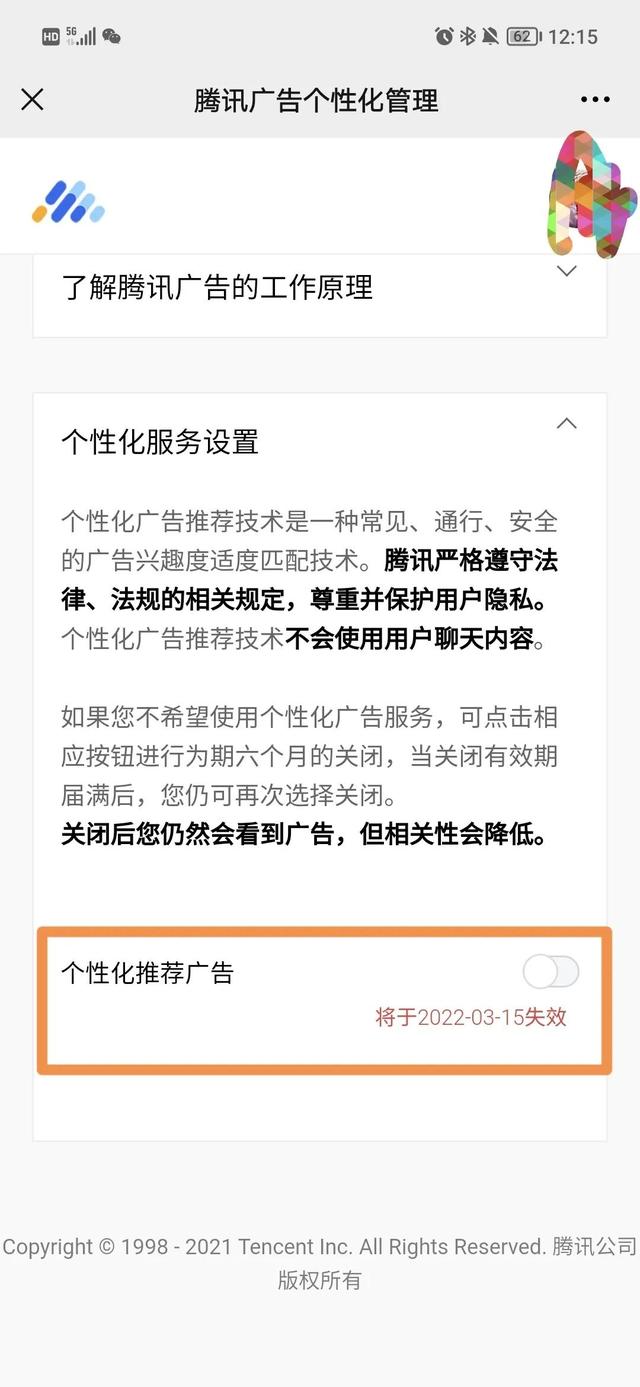Open the three-dot overflow menu

(x=595, y=99)
